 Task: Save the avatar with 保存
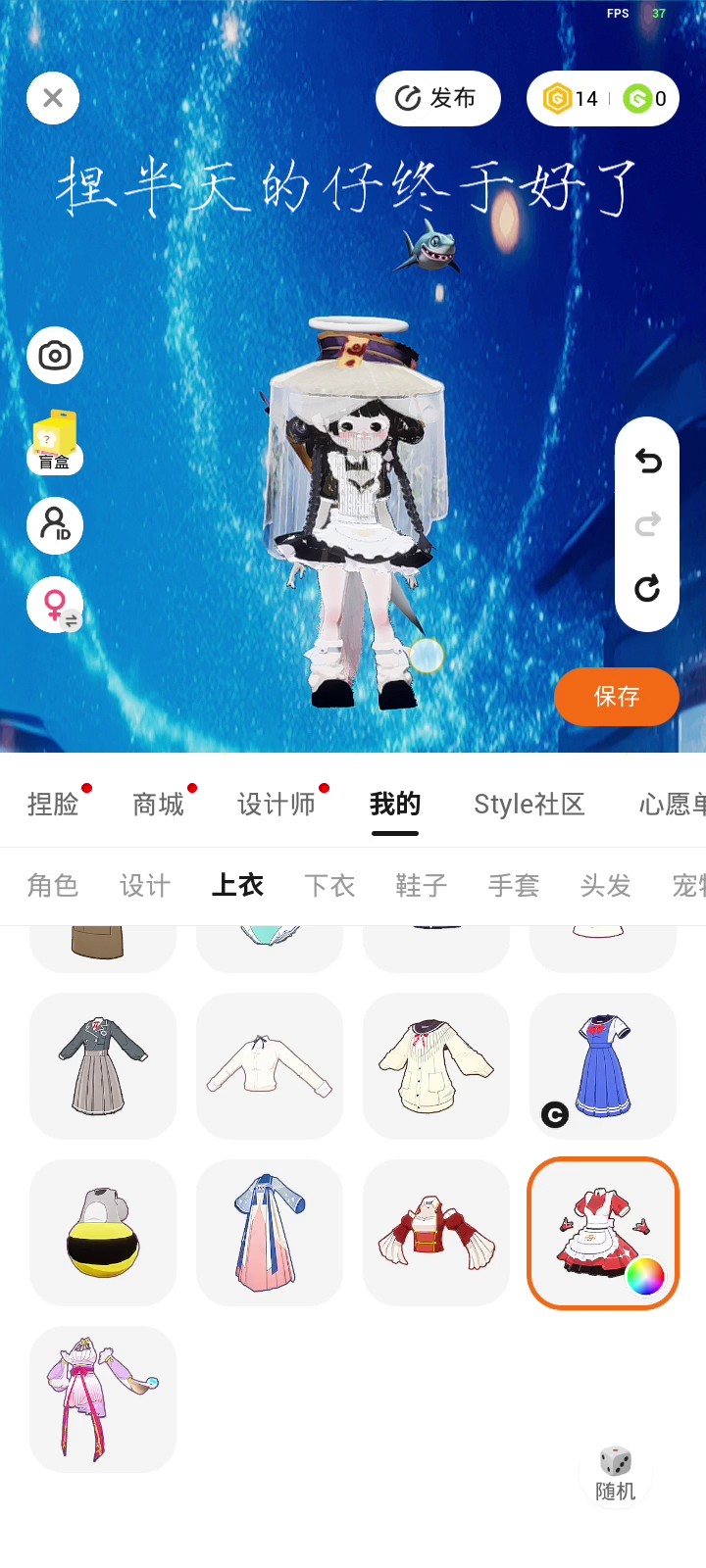click(x=616, y=697)
